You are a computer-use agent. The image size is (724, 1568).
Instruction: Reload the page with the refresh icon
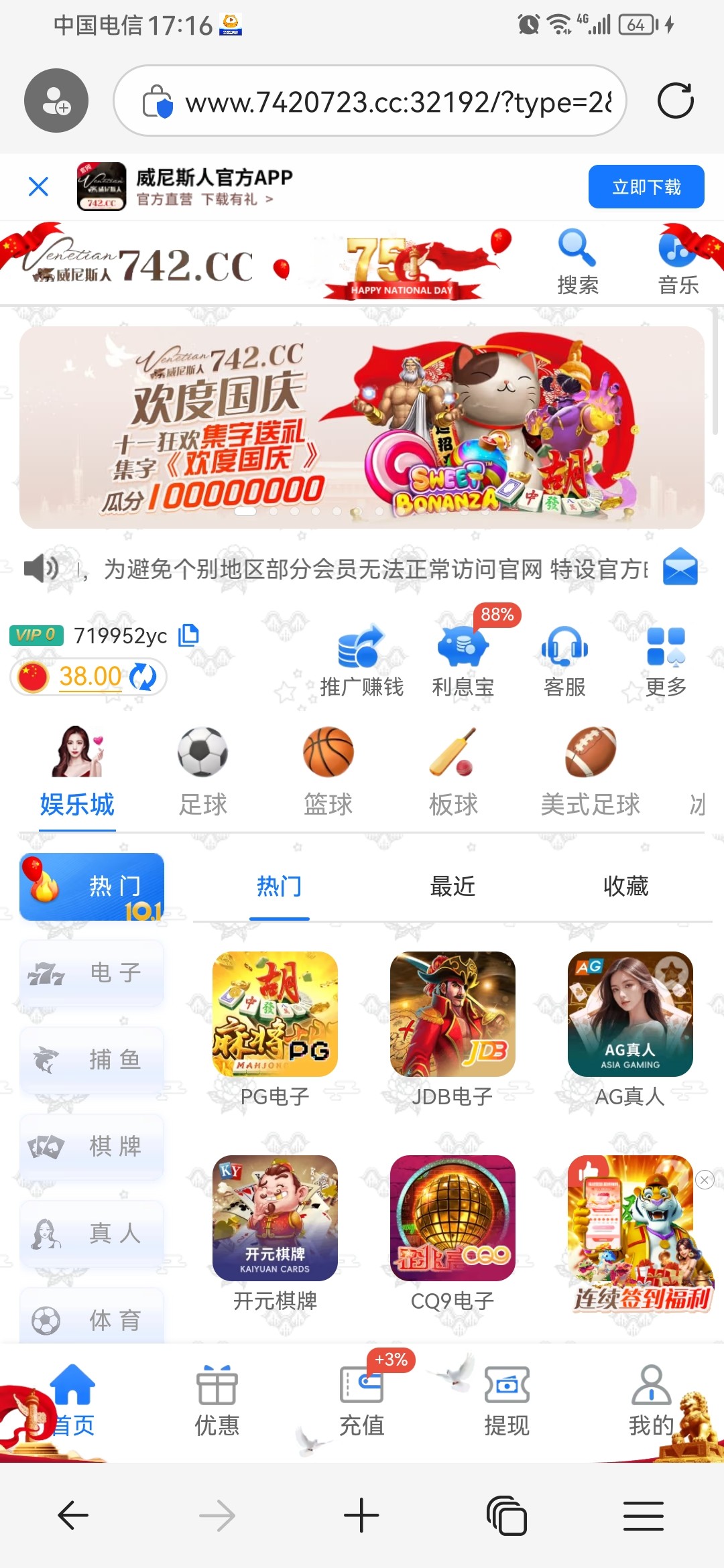[x=675, y=101]
